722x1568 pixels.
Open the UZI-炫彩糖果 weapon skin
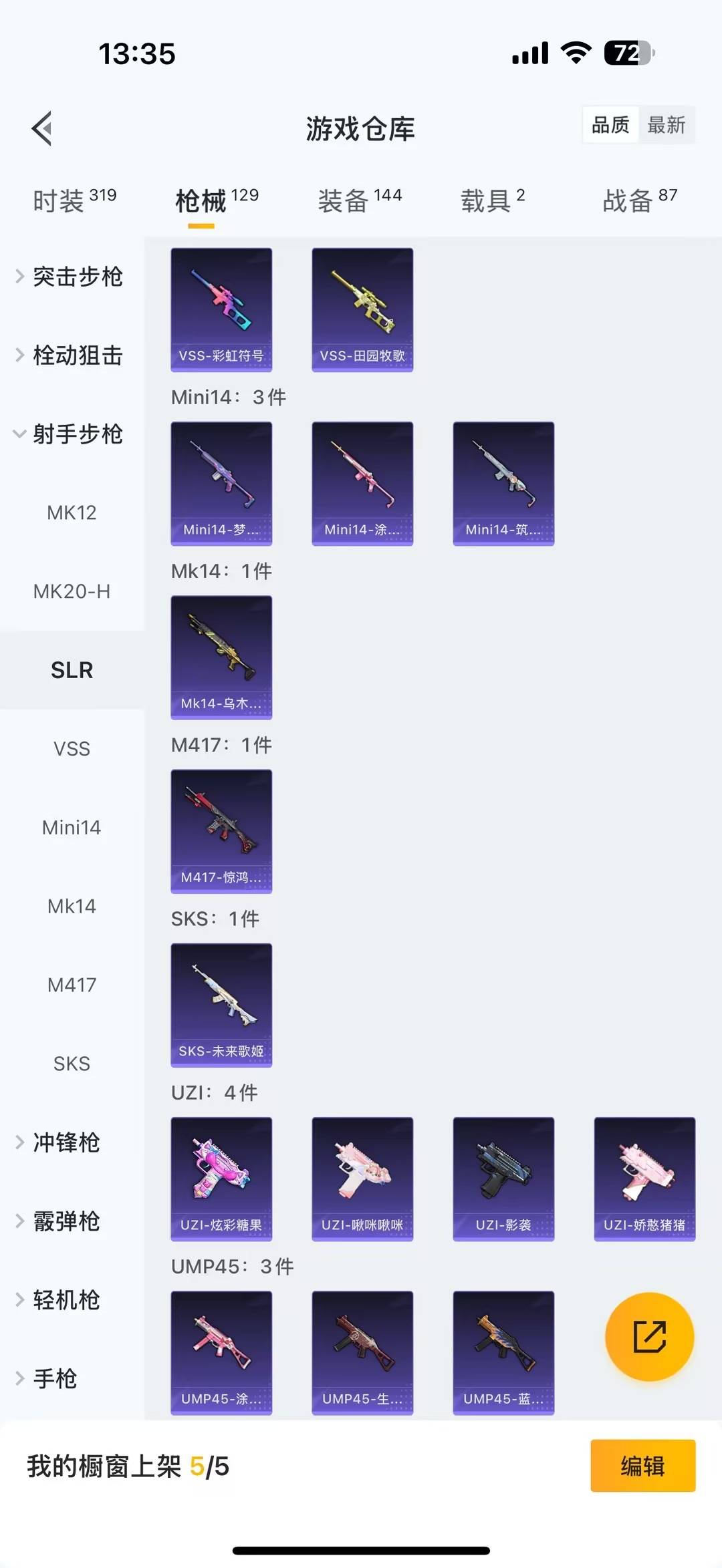pyautogui.click(x=221, y=1179)
